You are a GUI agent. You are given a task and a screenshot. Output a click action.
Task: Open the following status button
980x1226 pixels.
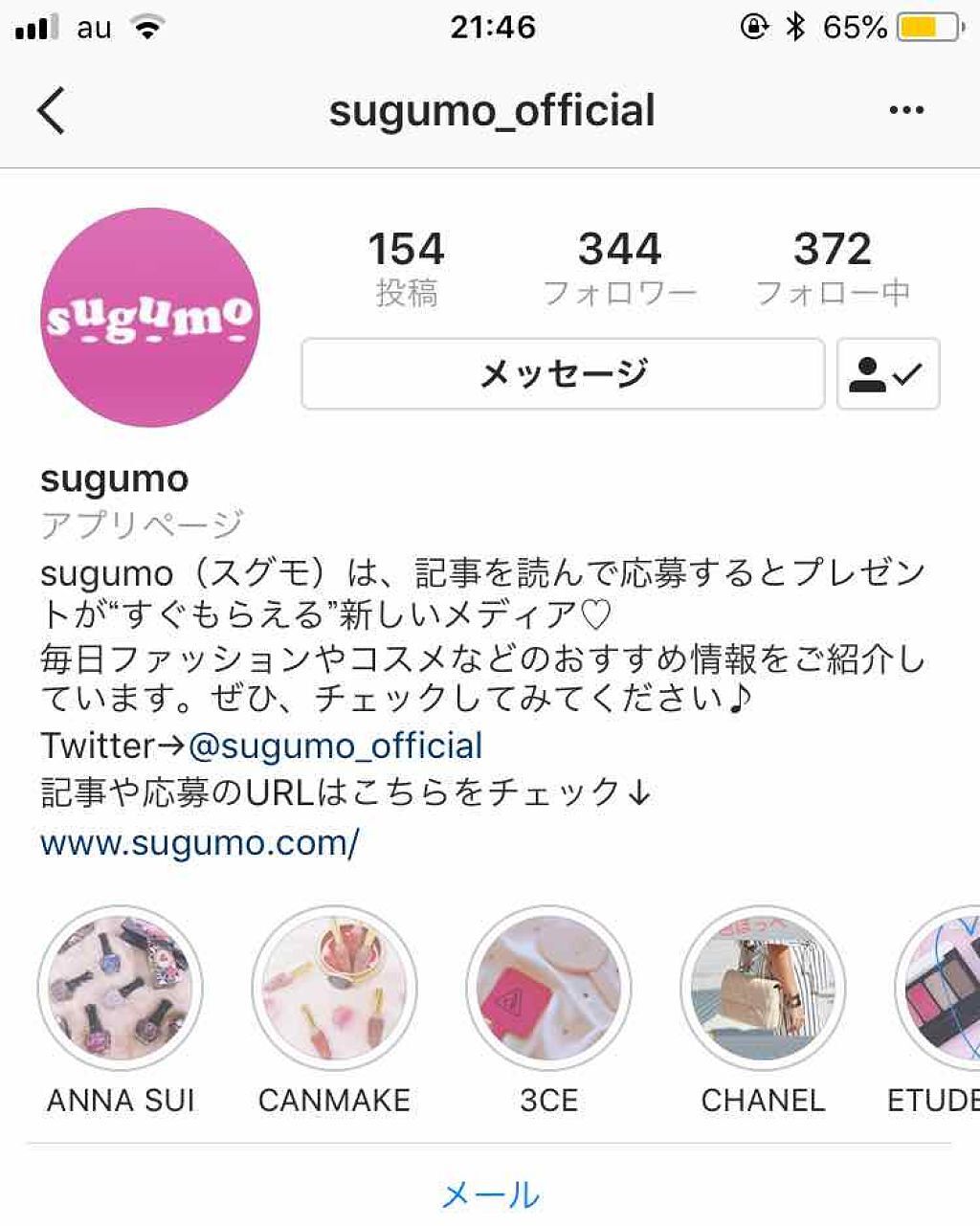[x=887, y=373]
